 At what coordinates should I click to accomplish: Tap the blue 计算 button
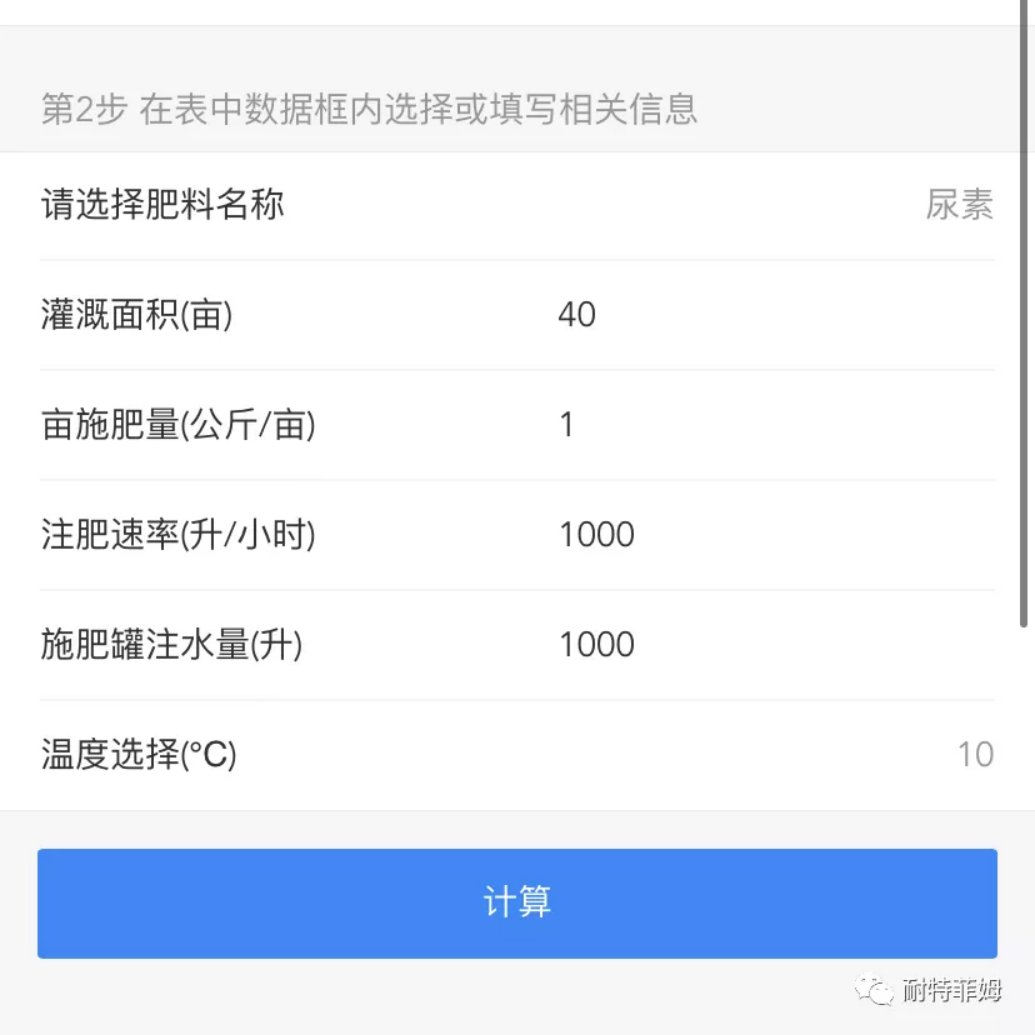[x=517, y=903]
